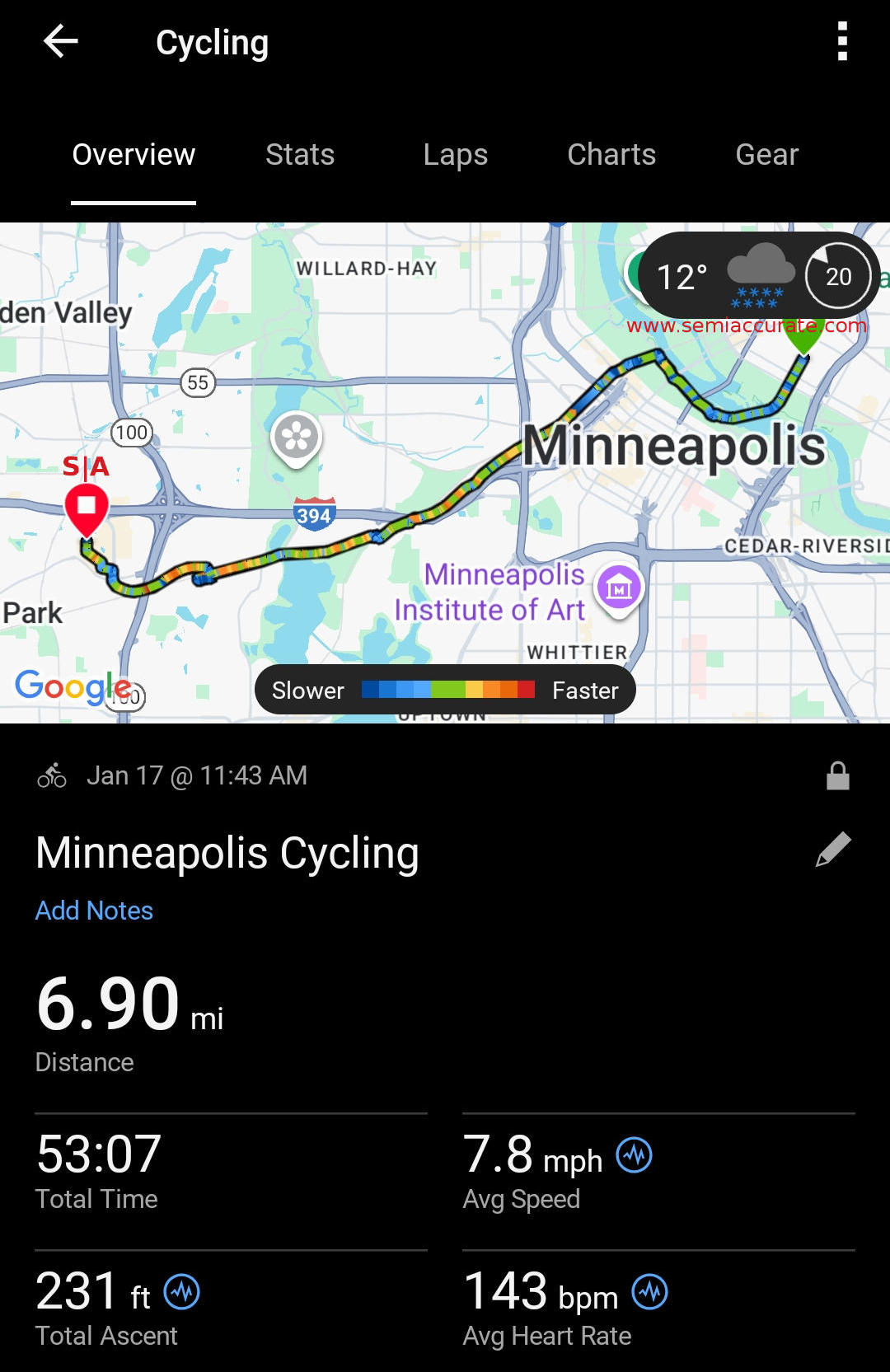This screenshot has width=890, height=1372.
Task: Tap the Add Notes link
Action: click(94, 911)
